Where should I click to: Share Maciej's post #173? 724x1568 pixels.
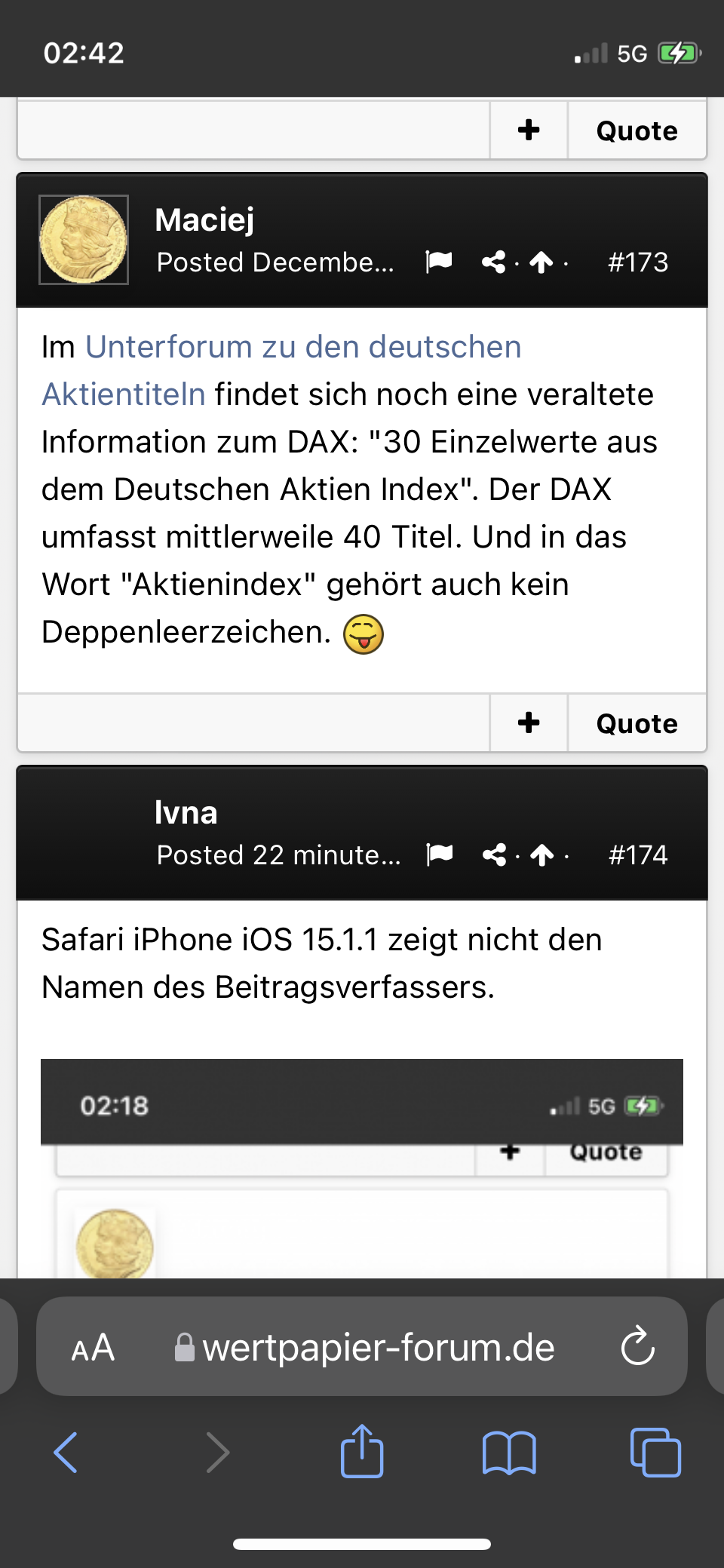494,262
